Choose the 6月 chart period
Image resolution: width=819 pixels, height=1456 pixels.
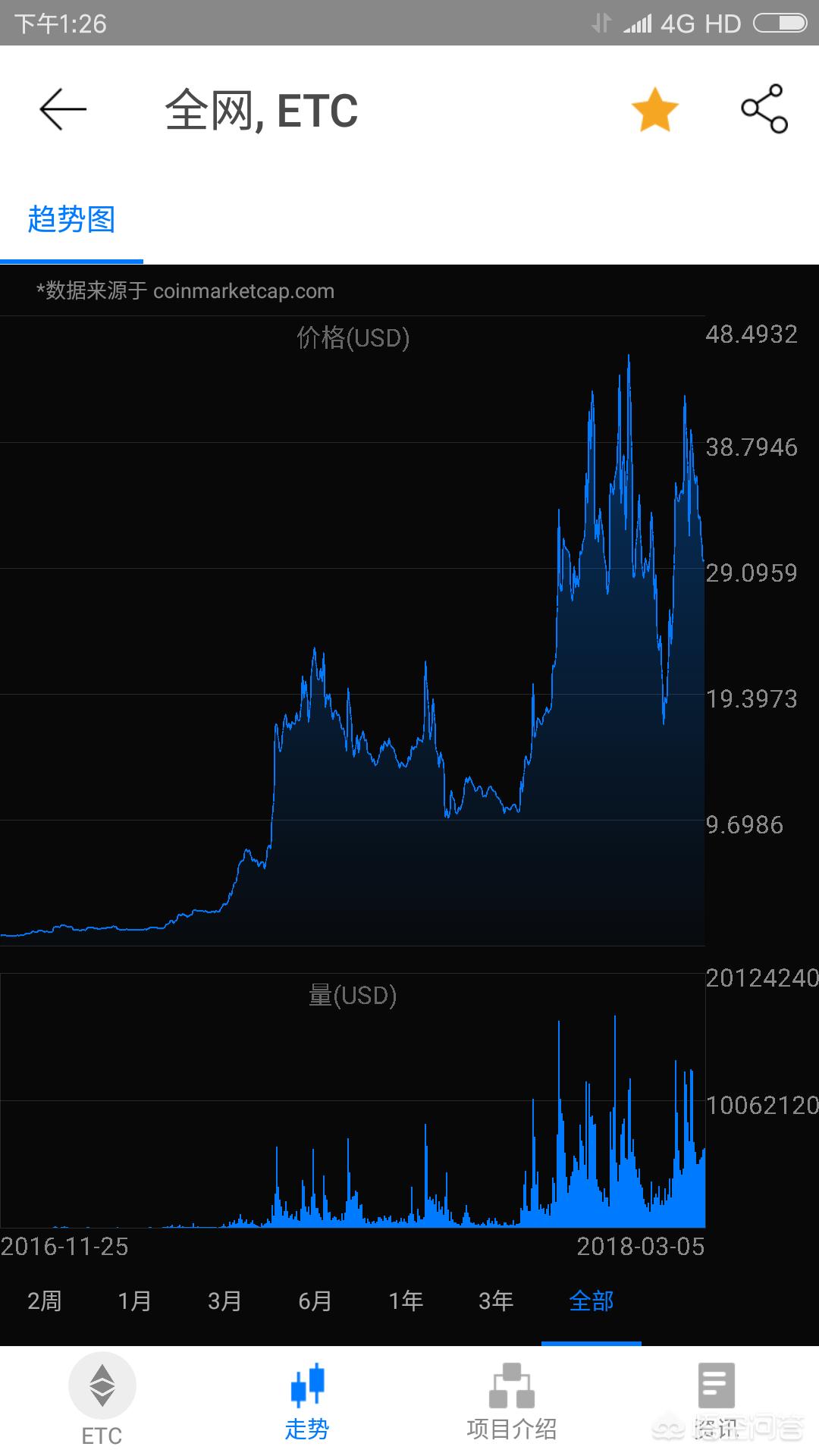click(x=315, y=1301)
